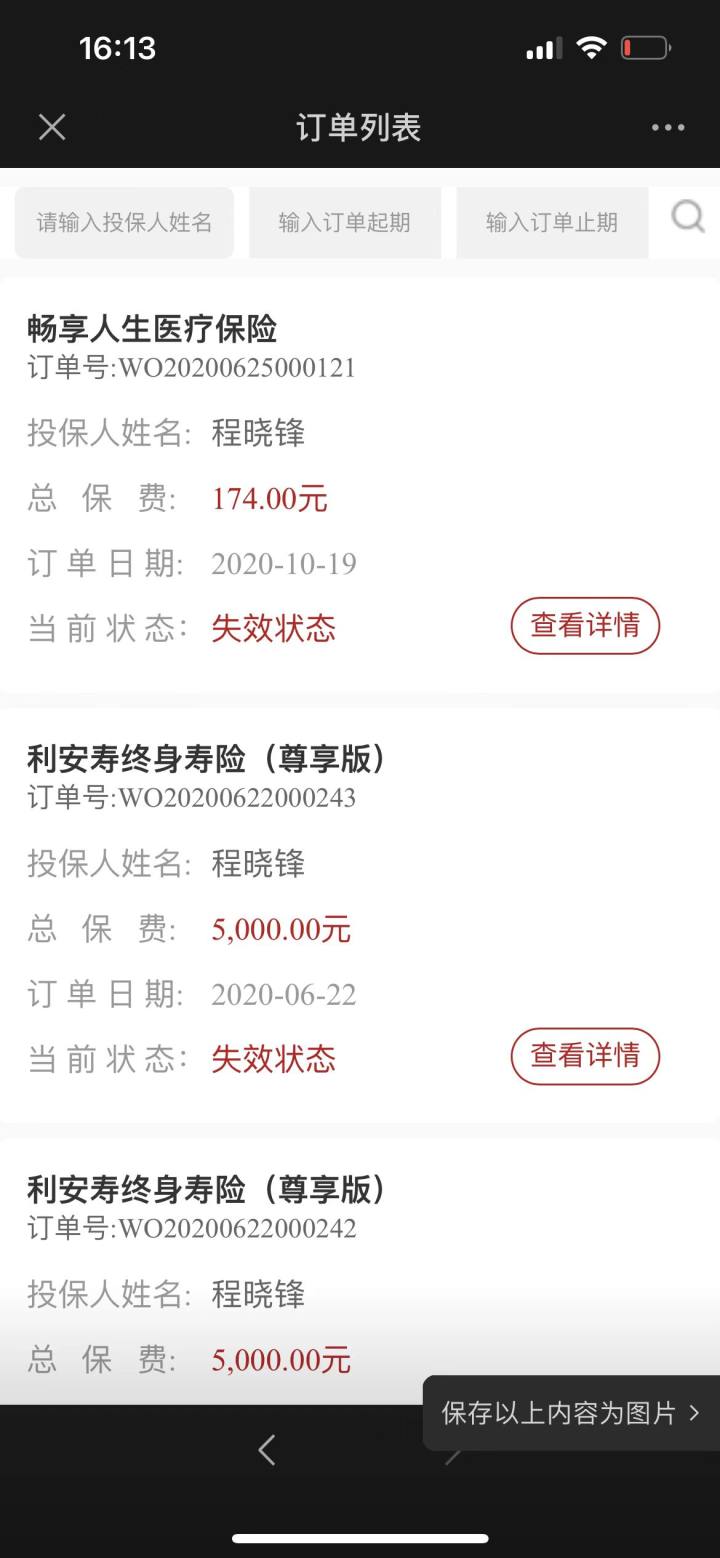Select the 输入订单止期 date field
This screenshot has height=1558, width=720.
[552, 222]
